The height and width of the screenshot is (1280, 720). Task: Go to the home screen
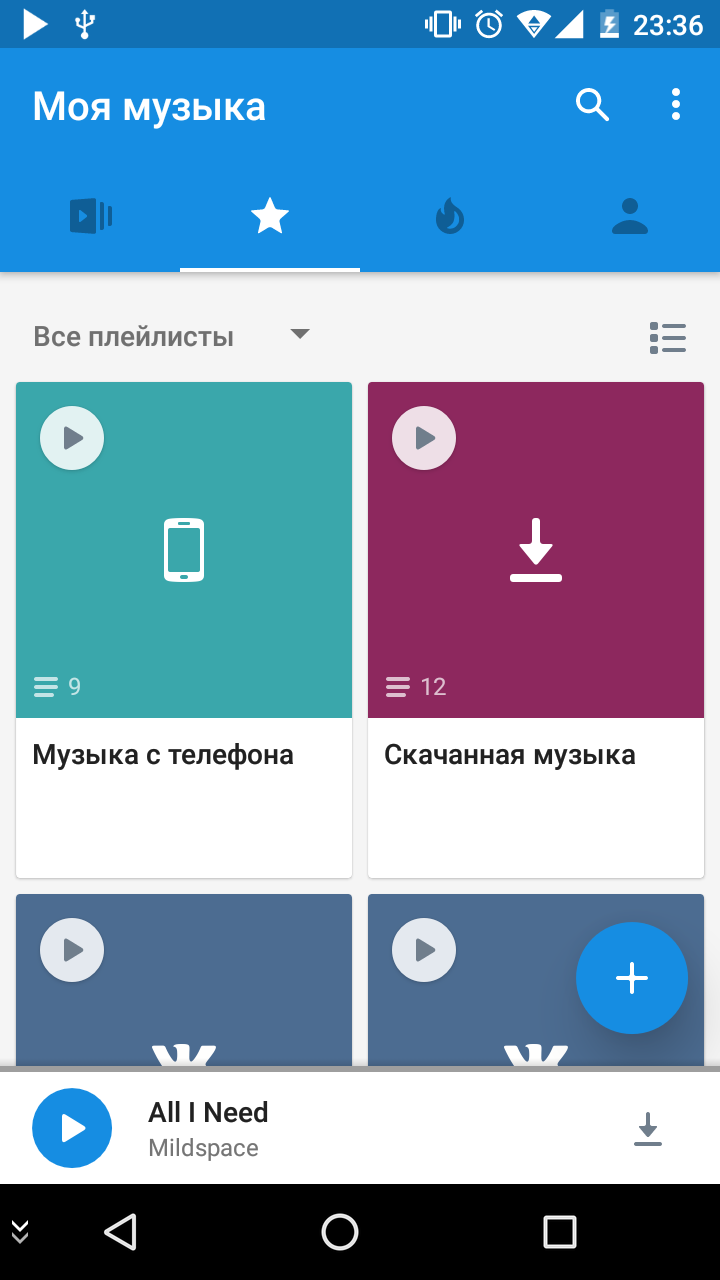point(340,1232)
